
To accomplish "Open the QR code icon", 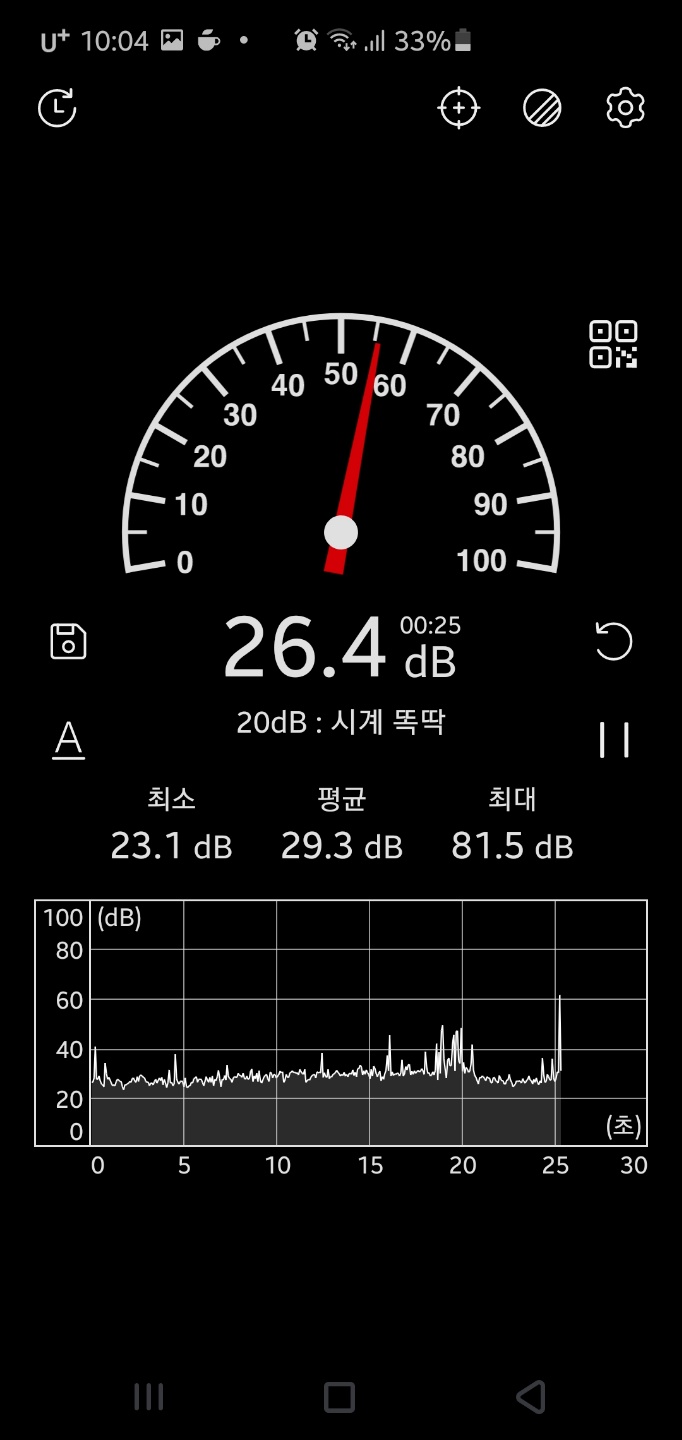I will (x=613, y=344).
